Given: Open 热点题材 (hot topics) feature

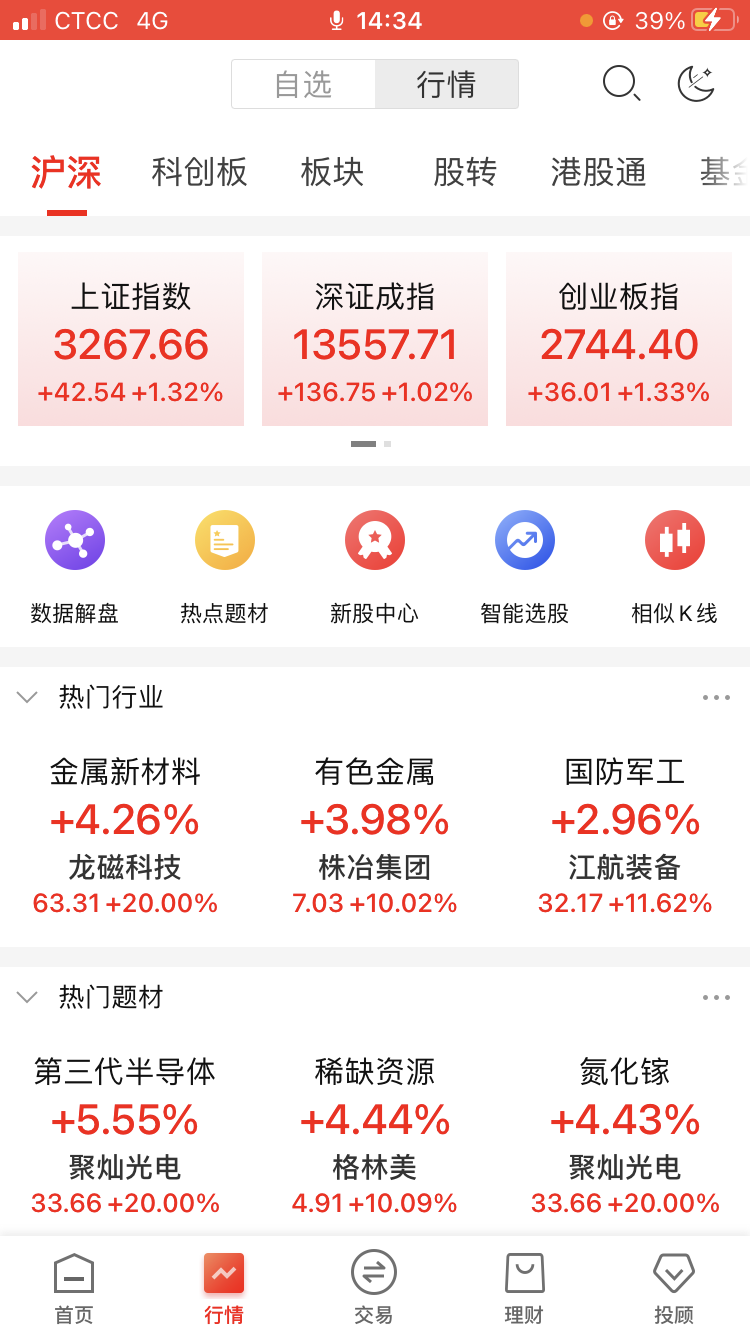Looking at the screenshot, I should [225, 560].
